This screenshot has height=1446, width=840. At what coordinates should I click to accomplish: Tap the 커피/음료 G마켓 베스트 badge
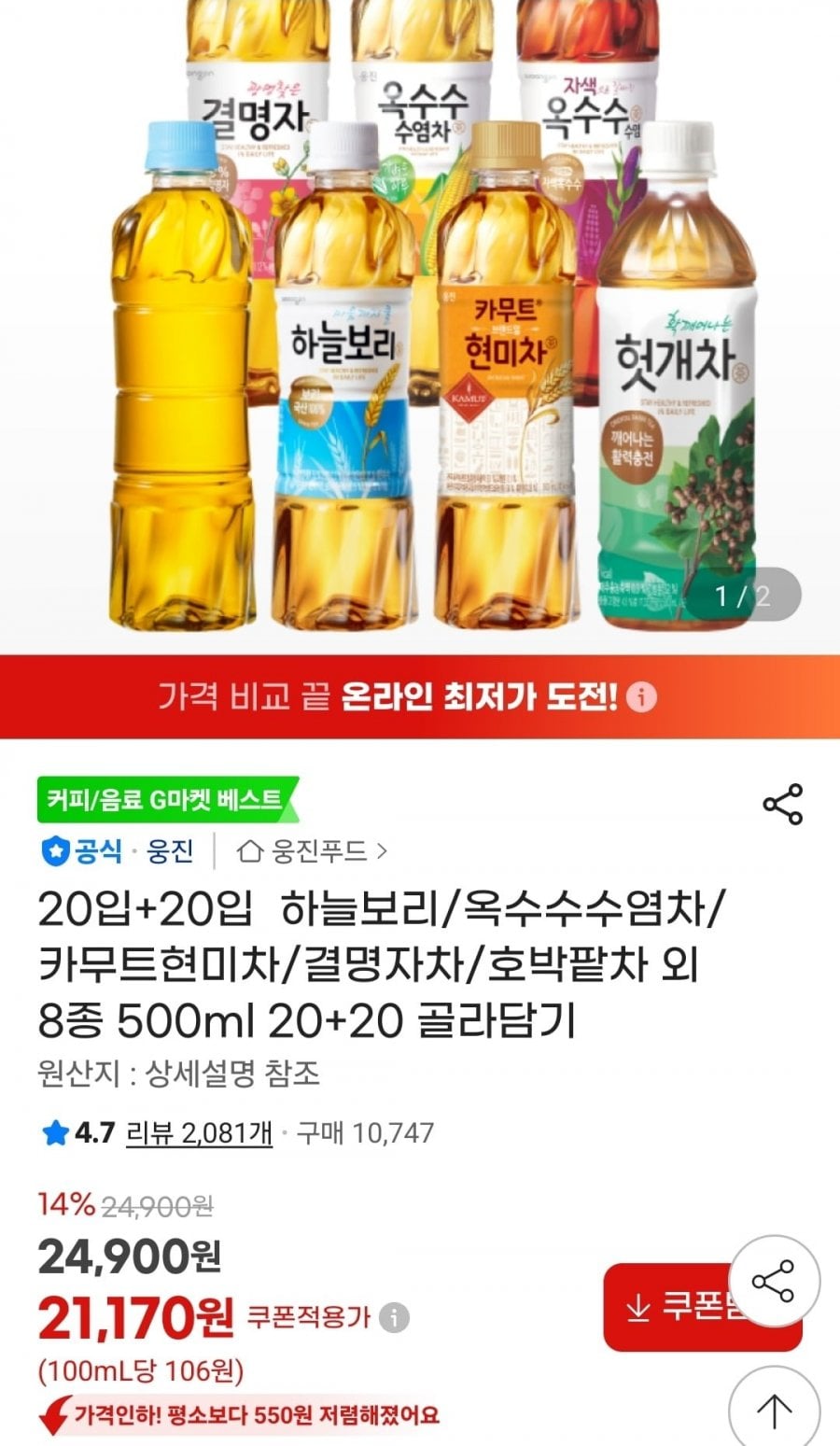pyautogui.click(x=165, y=800)
